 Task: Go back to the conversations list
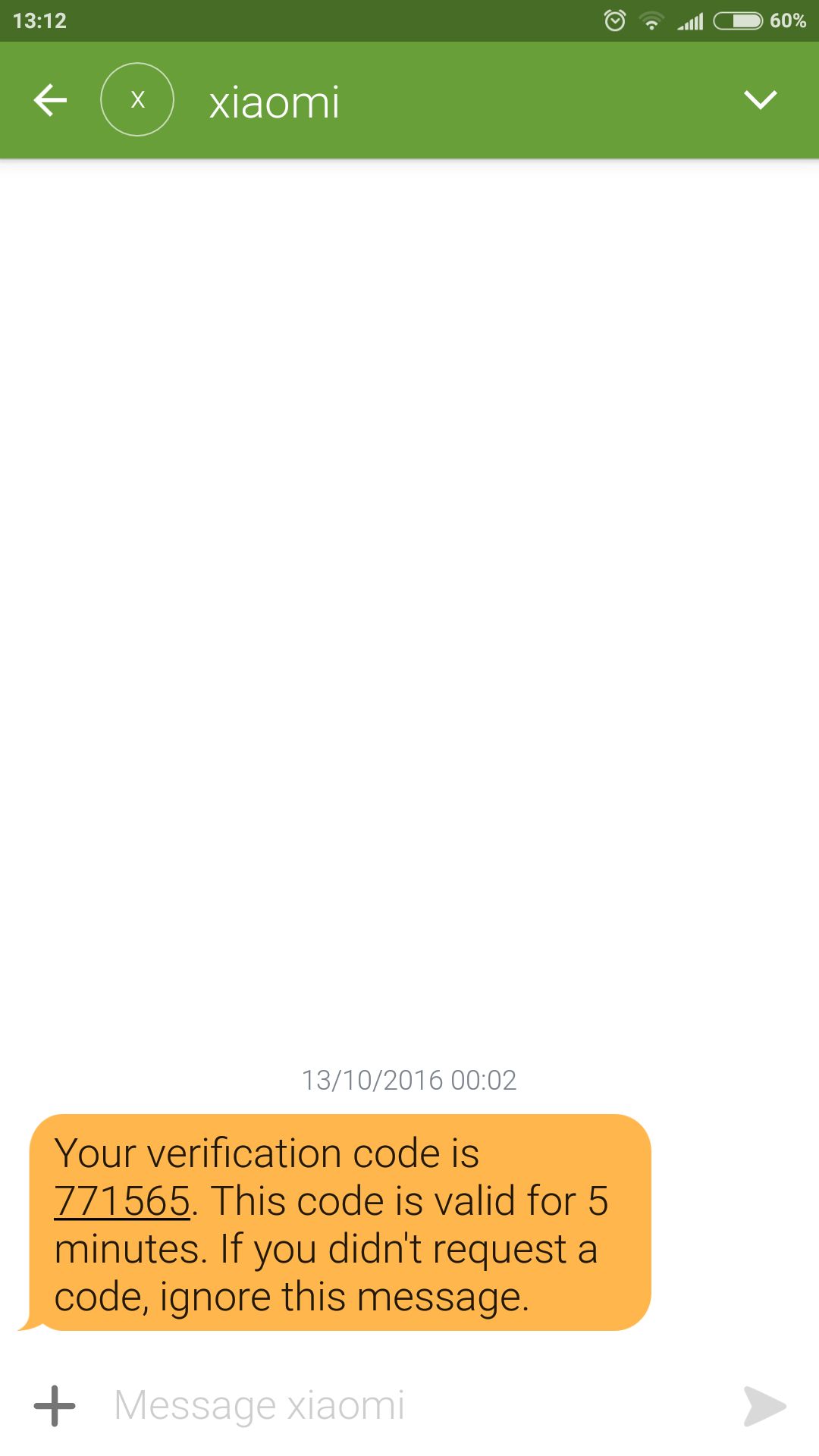51,100
